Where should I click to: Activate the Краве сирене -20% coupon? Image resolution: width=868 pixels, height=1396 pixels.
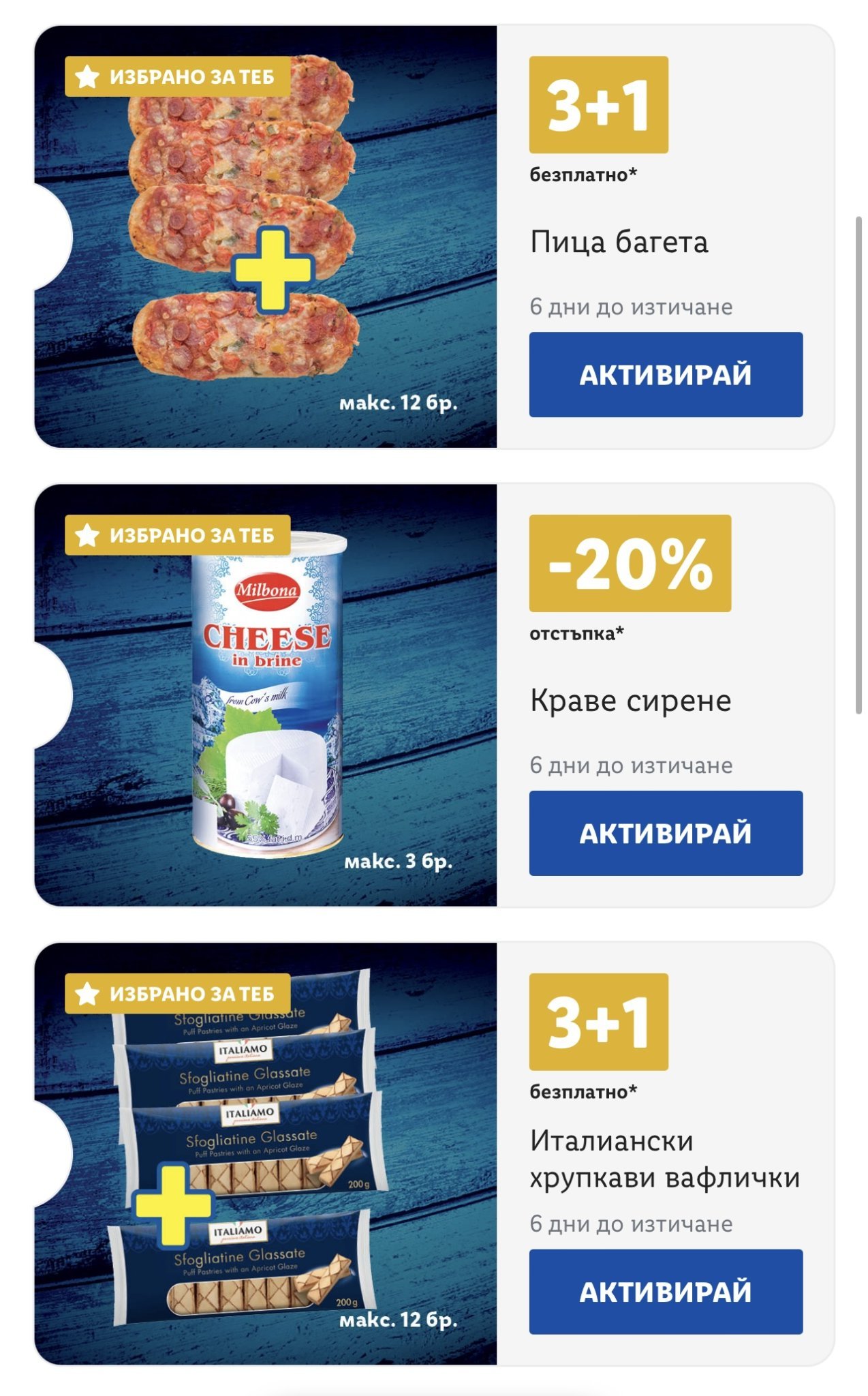pyautogui.click(x=666, y=833)
